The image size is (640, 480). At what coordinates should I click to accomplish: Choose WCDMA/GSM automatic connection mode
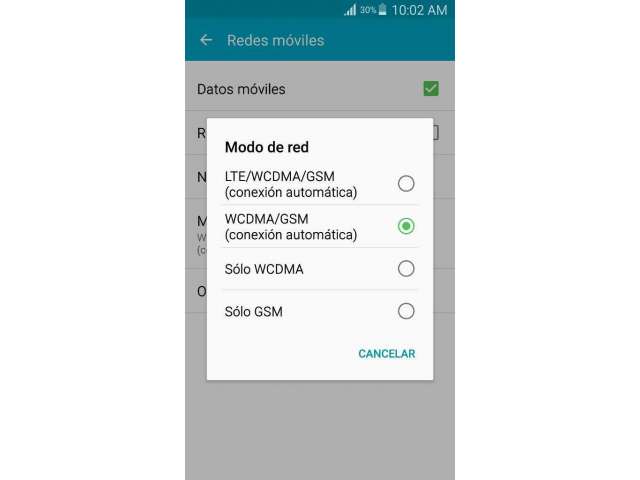coord(406,227)
